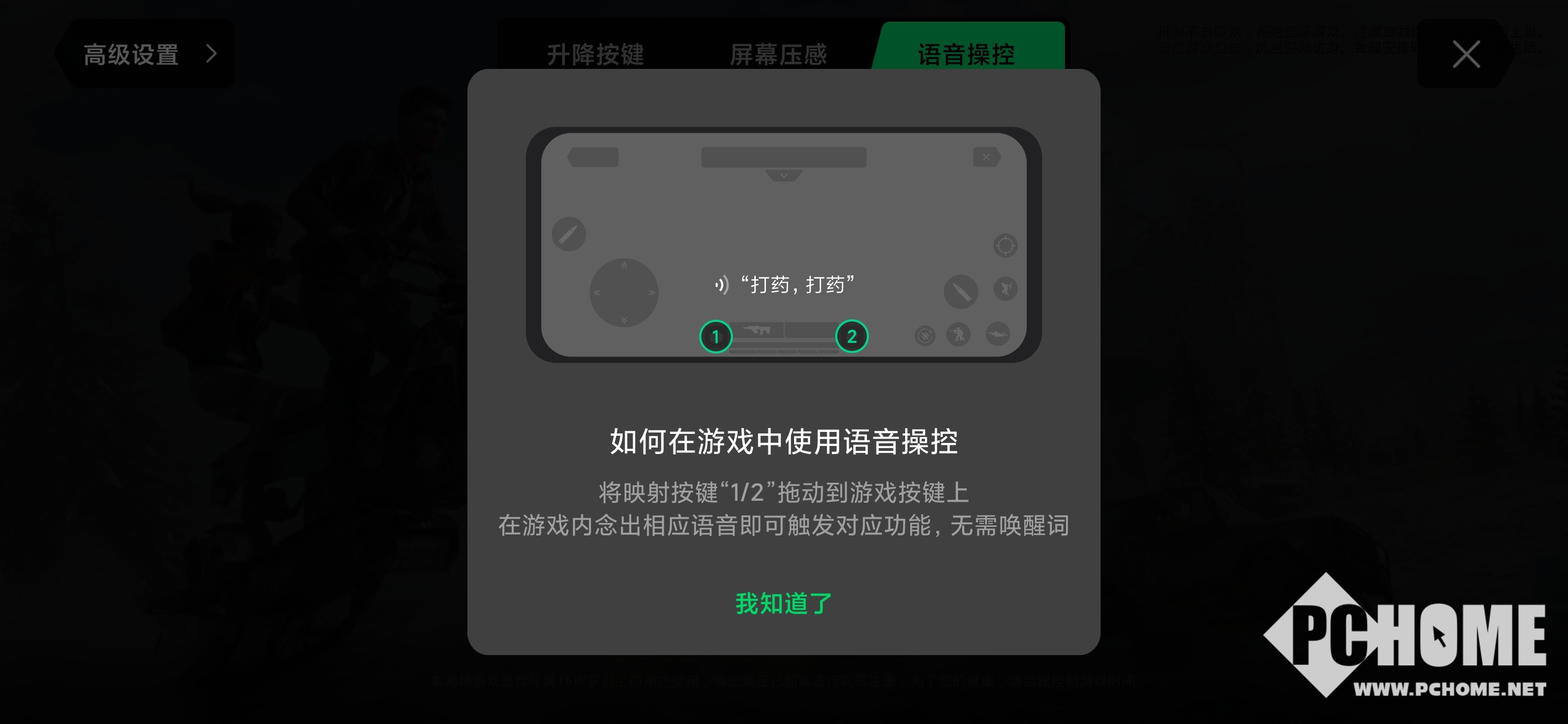
Task: Switch to the 升降按键 tab
Action: click(x=595, y=54)
